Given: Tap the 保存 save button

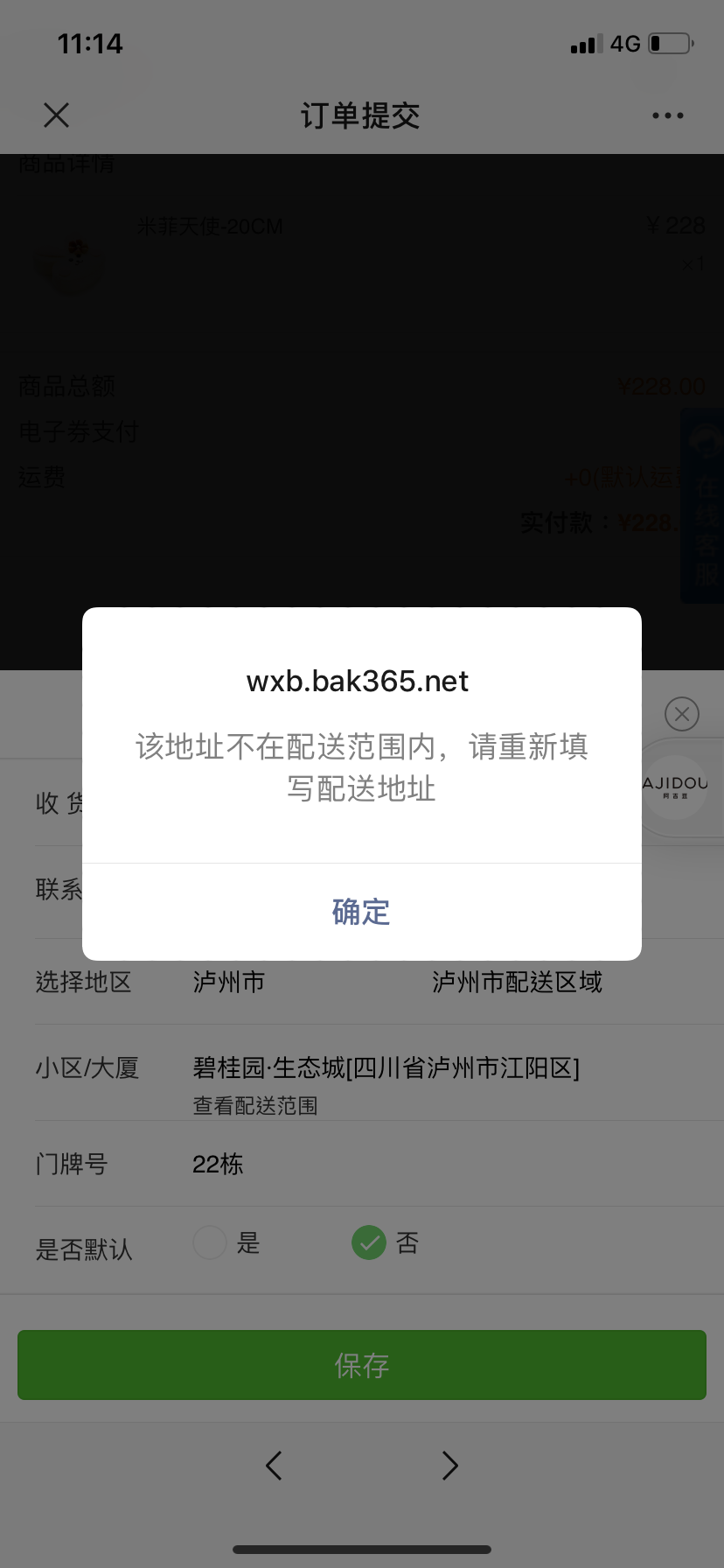Looking at the screenshot, I should click(x=362, y=1365).
